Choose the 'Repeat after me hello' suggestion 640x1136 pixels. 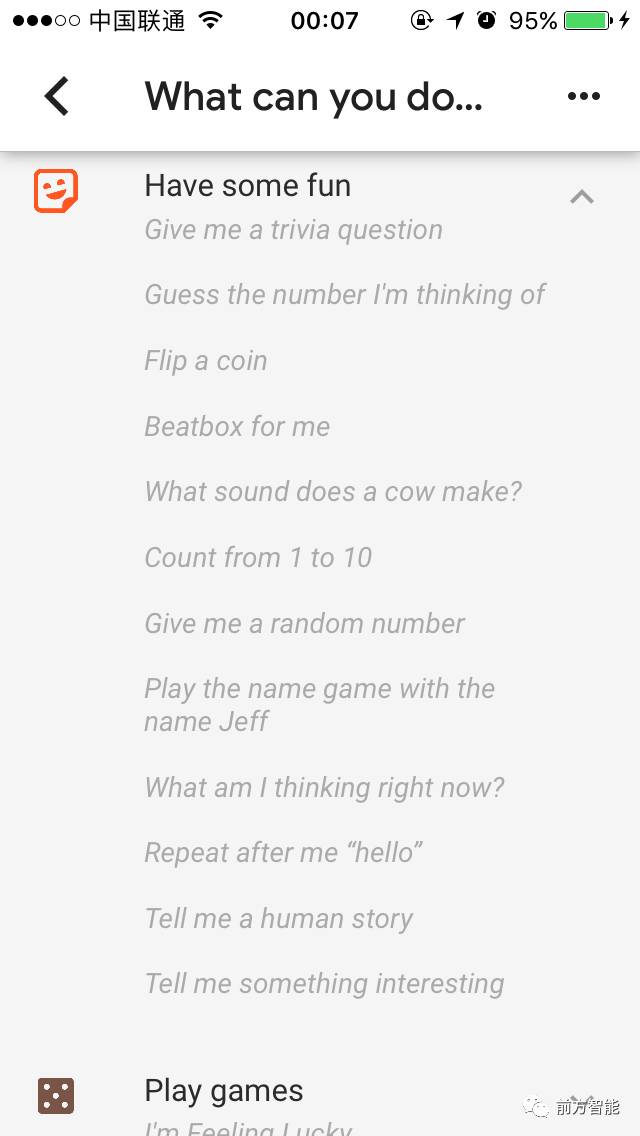point(283,853)
